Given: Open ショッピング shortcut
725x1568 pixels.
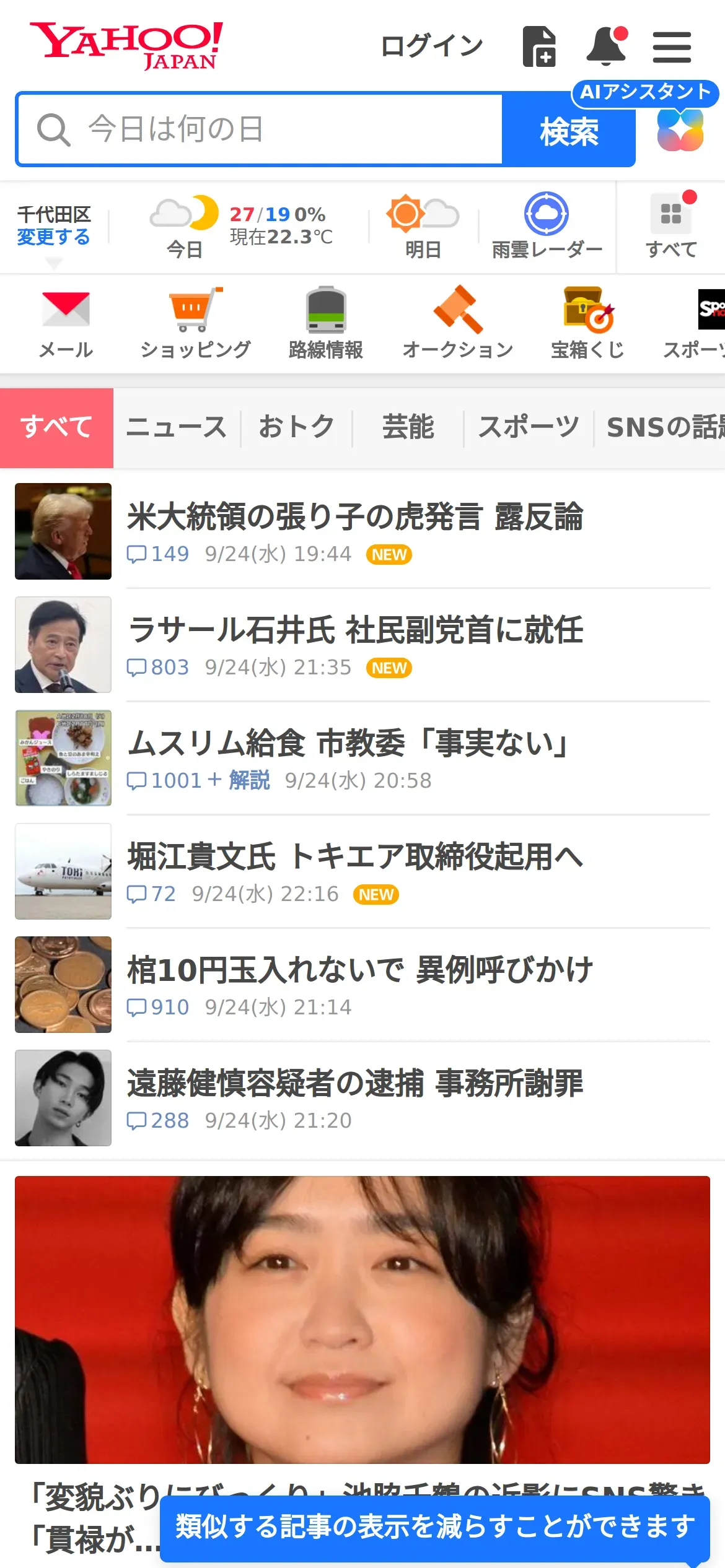Looking at the screenshot, I should coord(195,324).
